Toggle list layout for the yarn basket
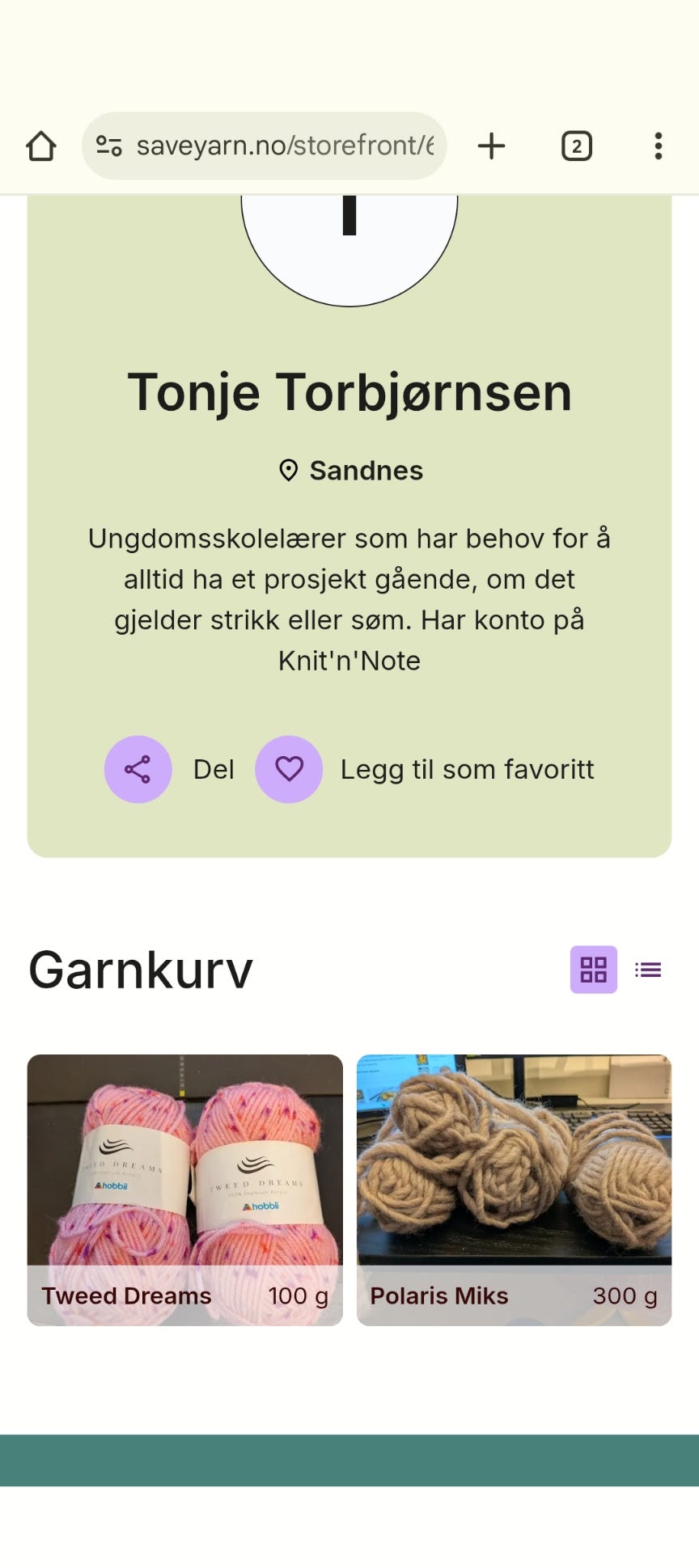The width and height of the screenshot is (699, 1568). tap(647, 969)
